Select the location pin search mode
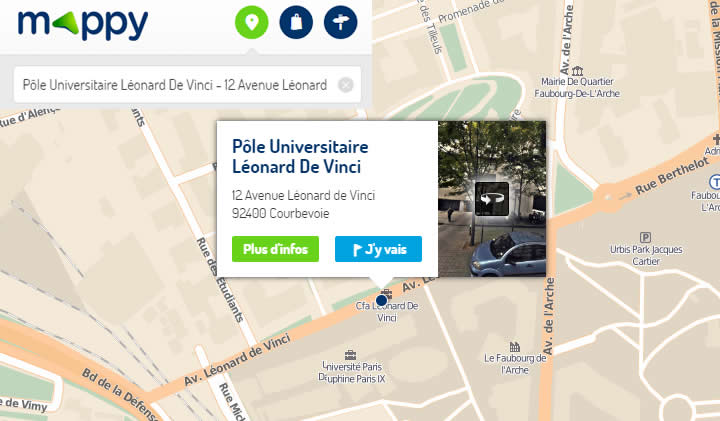Viewport: 720px width, 421px height. pos(252,22)
